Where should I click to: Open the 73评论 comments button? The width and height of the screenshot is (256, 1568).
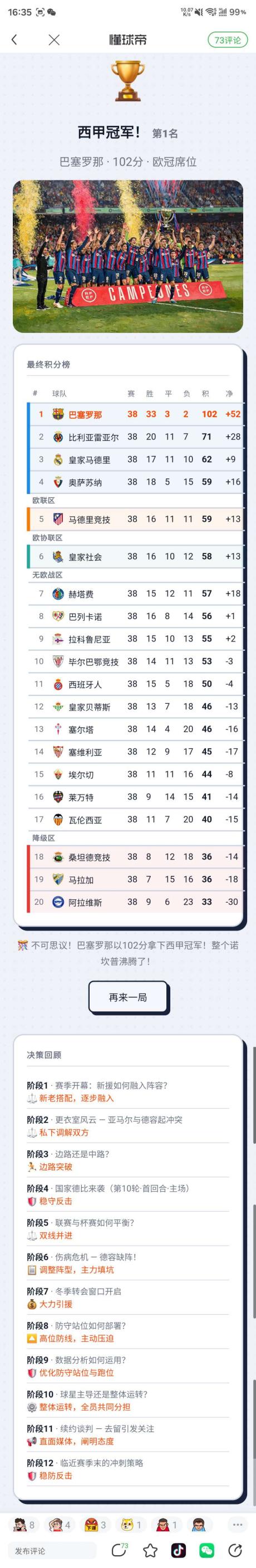click(x=228, y=40)
